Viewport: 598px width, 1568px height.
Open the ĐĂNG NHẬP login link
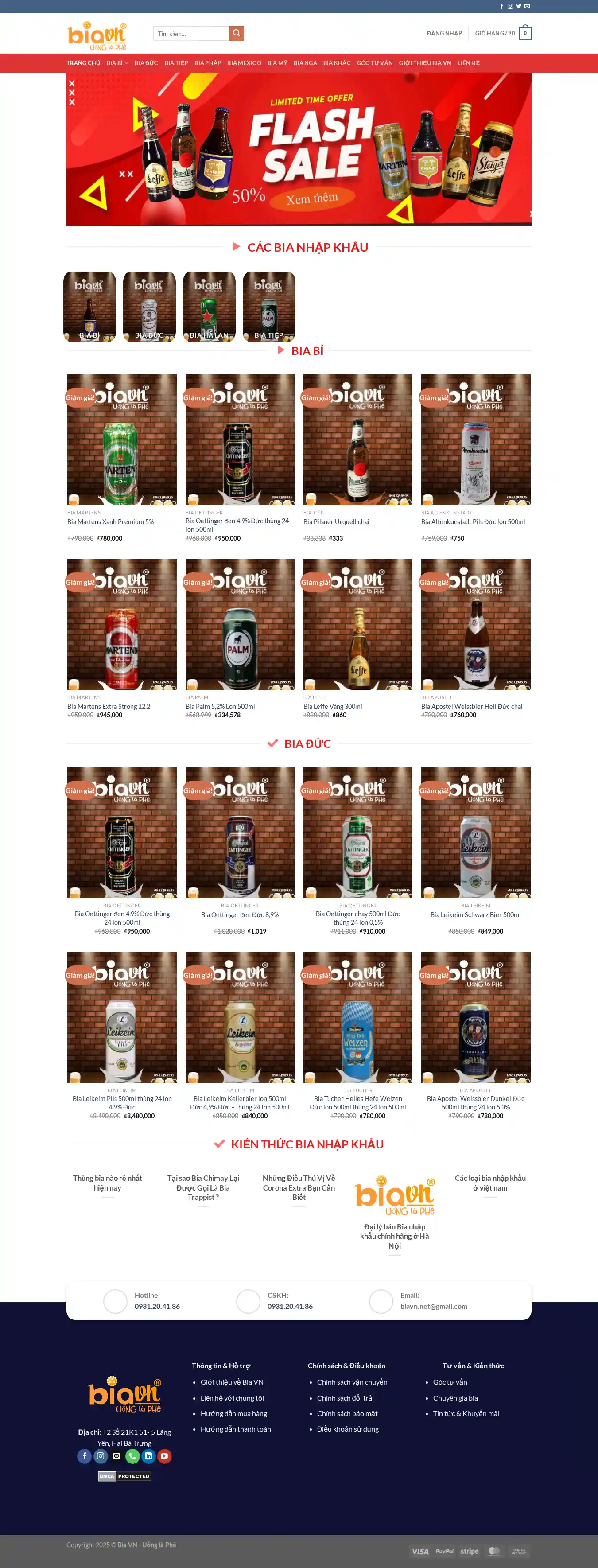444,34
